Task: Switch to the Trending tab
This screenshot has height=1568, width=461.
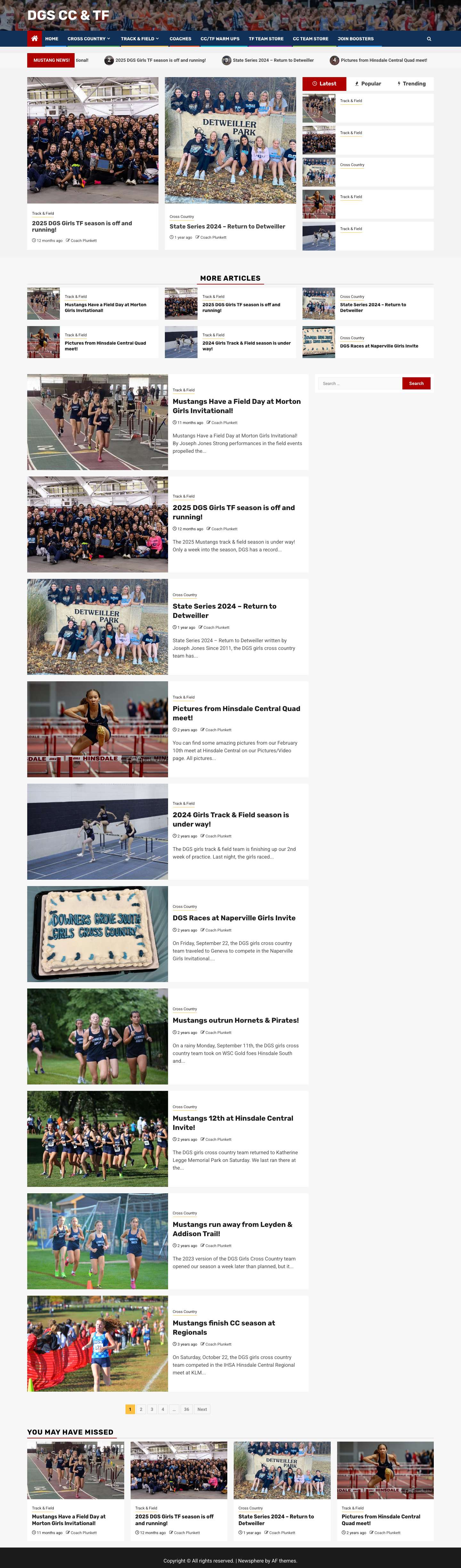Action: point(412,84)
